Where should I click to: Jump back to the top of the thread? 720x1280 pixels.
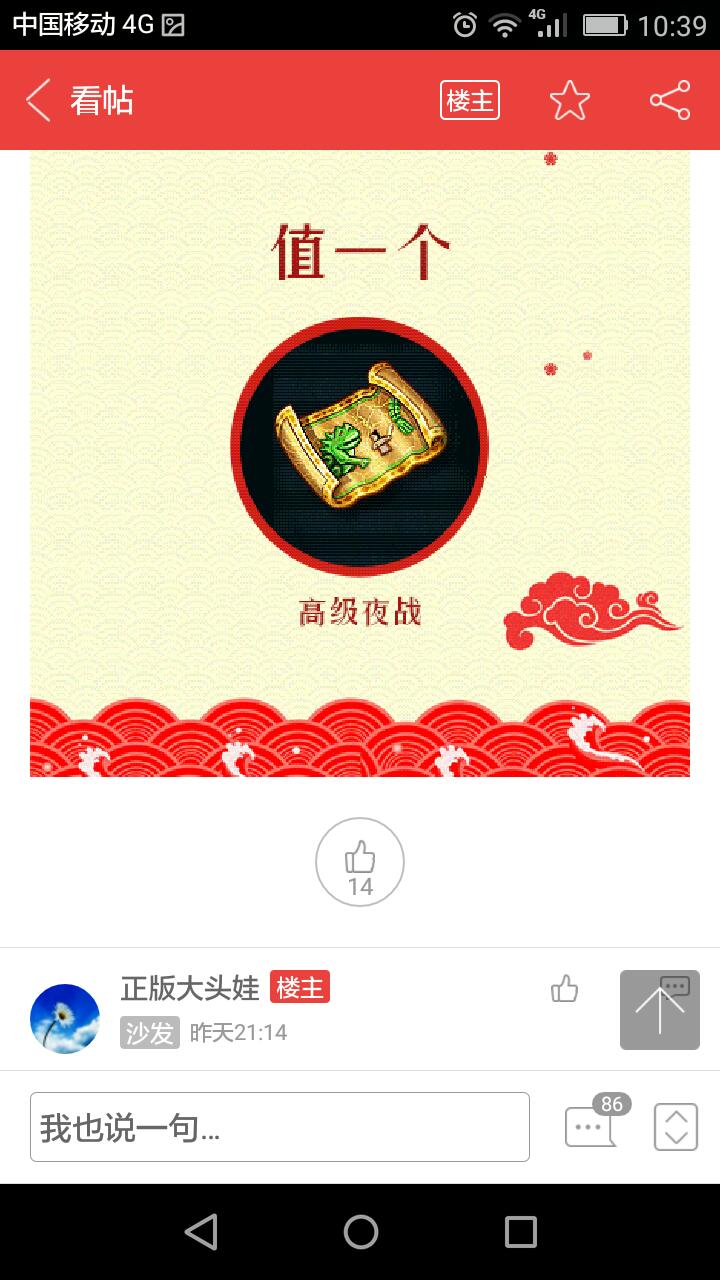[659, 1010]
